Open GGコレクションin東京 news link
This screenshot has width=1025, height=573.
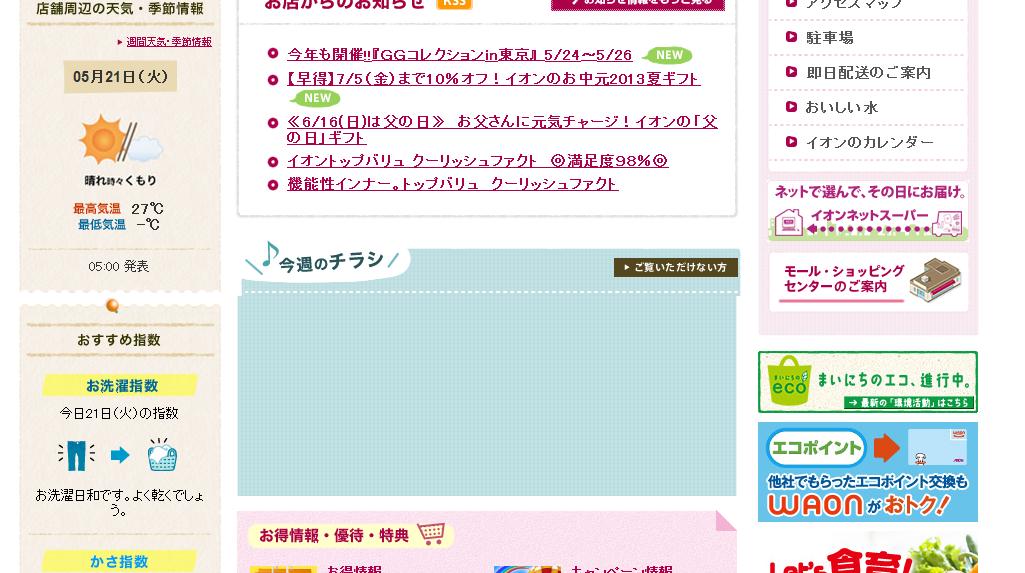pos(459,55)
